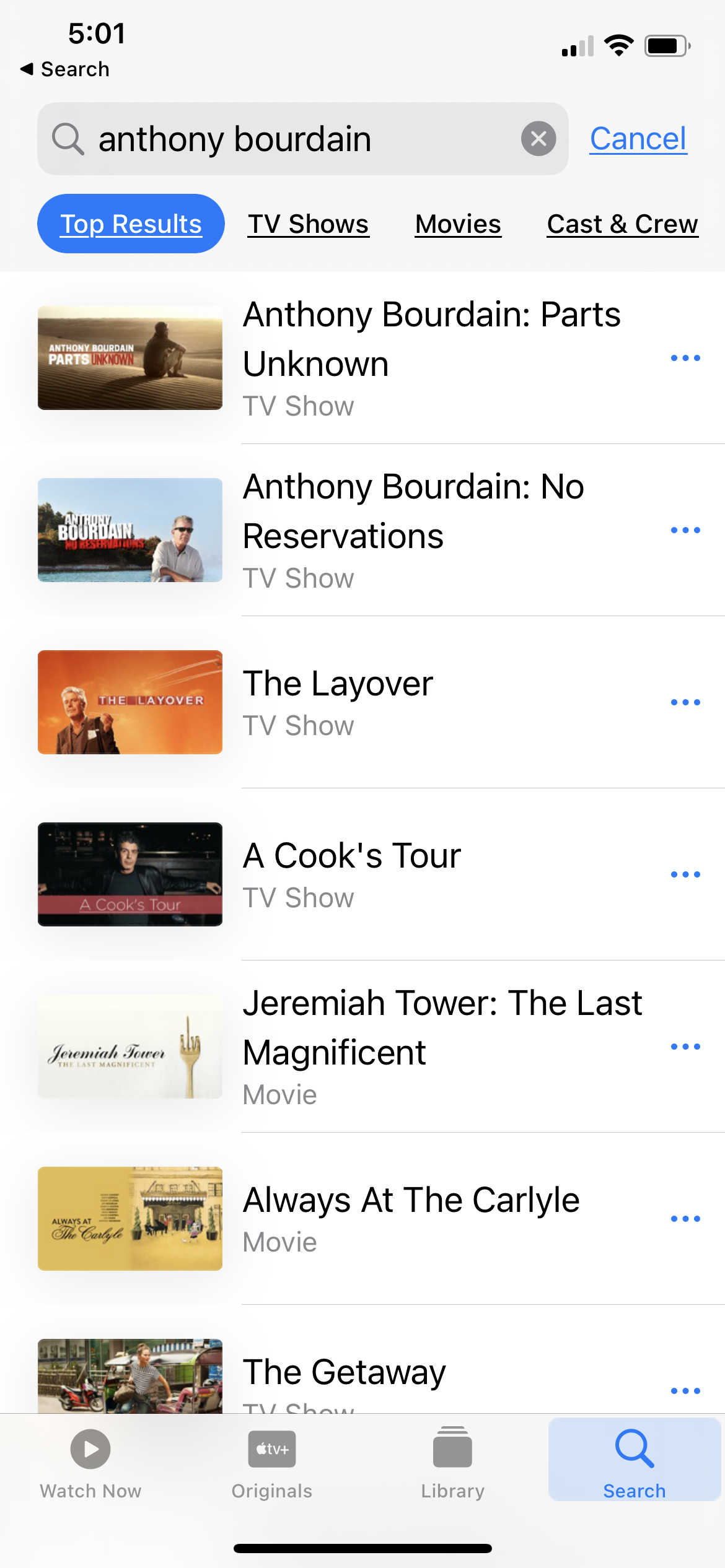725x1568 pixels.
Task: Select the Top Results filter
Action: (x=131, y=224)
